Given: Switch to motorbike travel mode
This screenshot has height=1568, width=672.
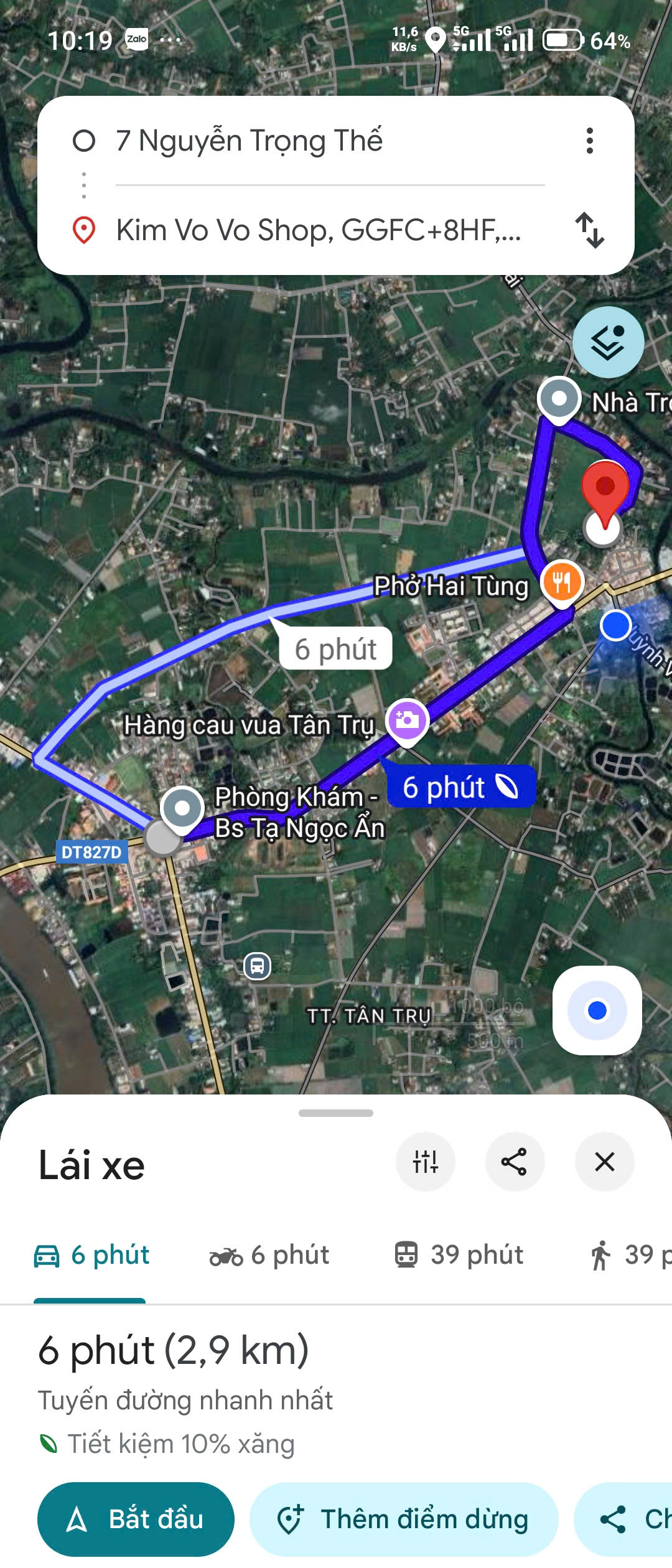Looking at the screenshot, I should pos(269,1255).
